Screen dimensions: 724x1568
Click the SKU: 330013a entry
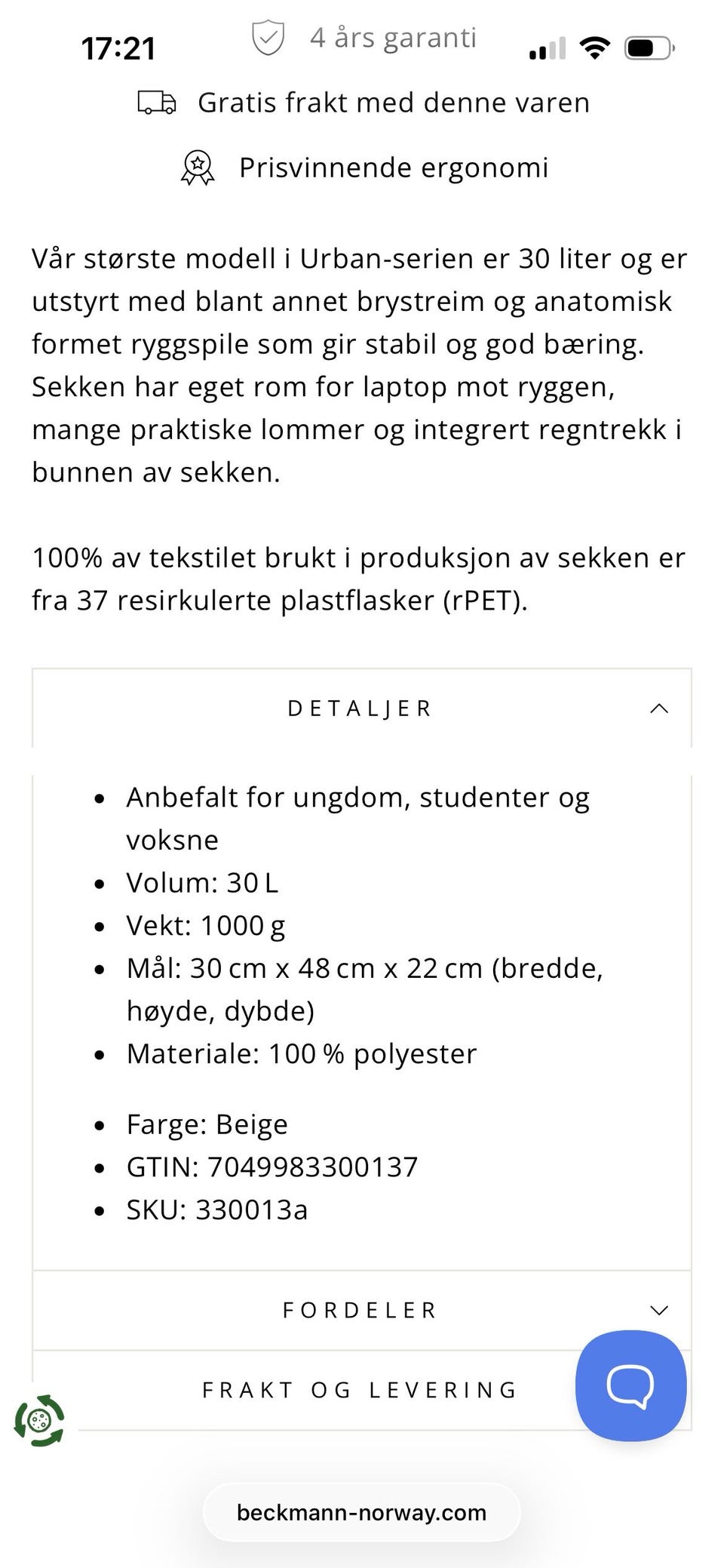click(x=217, y=1209)
